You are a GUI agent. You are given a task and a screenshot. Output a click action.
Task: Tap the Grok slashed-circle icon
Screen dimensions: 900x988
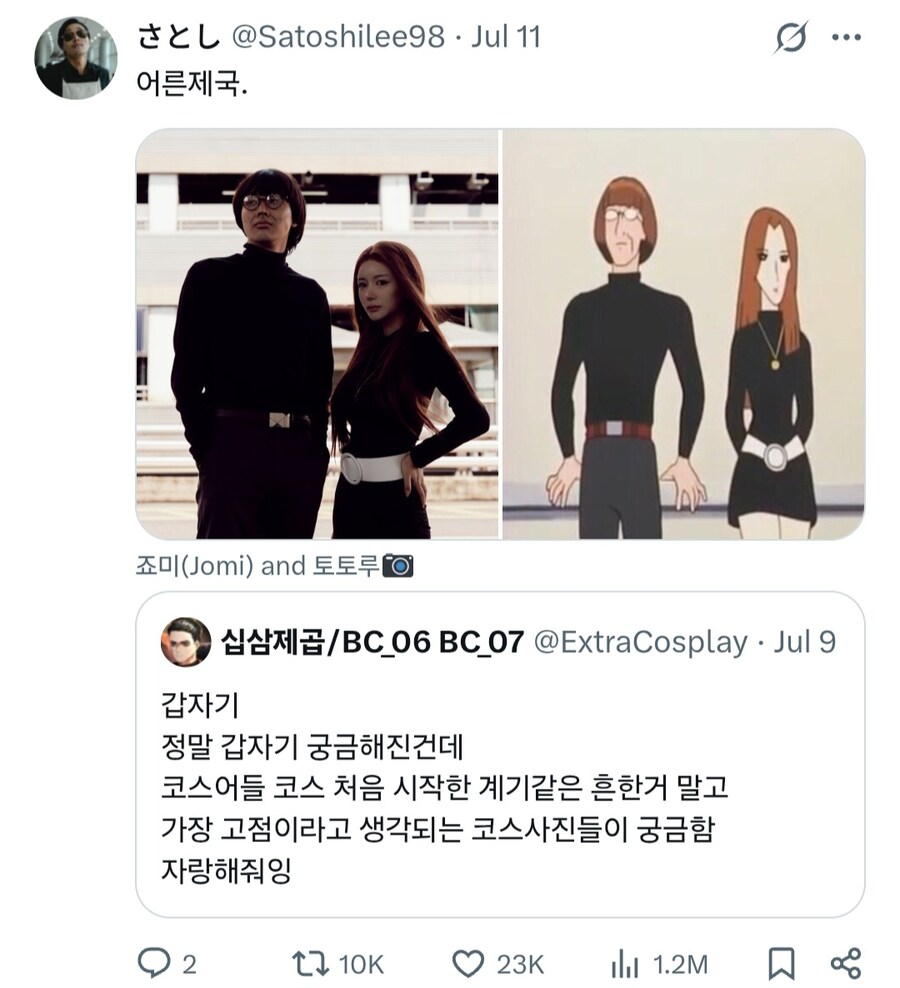[x=791, y=39]
